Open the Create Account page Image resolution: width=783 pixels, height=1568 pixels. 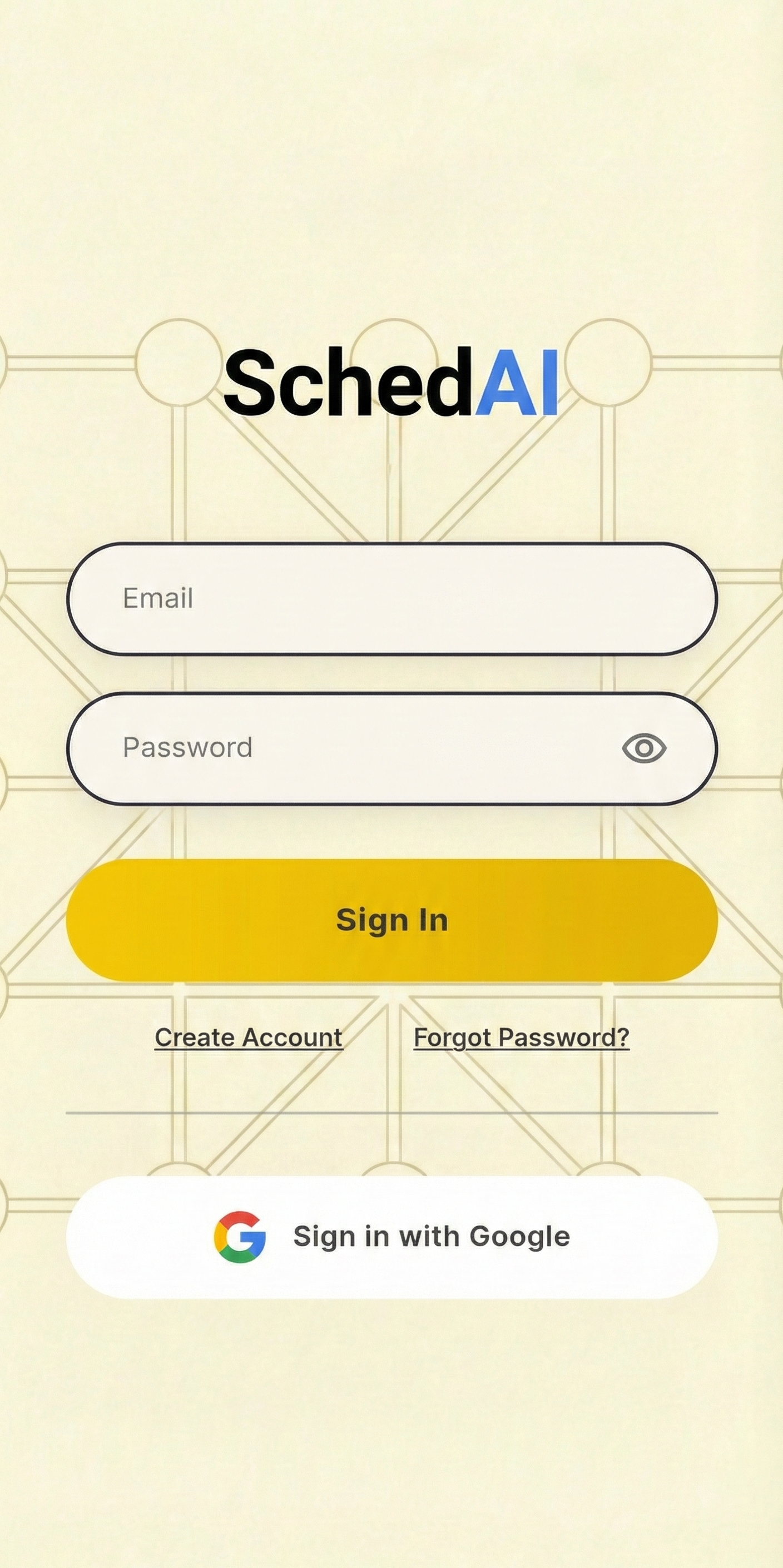(249, 1038)
